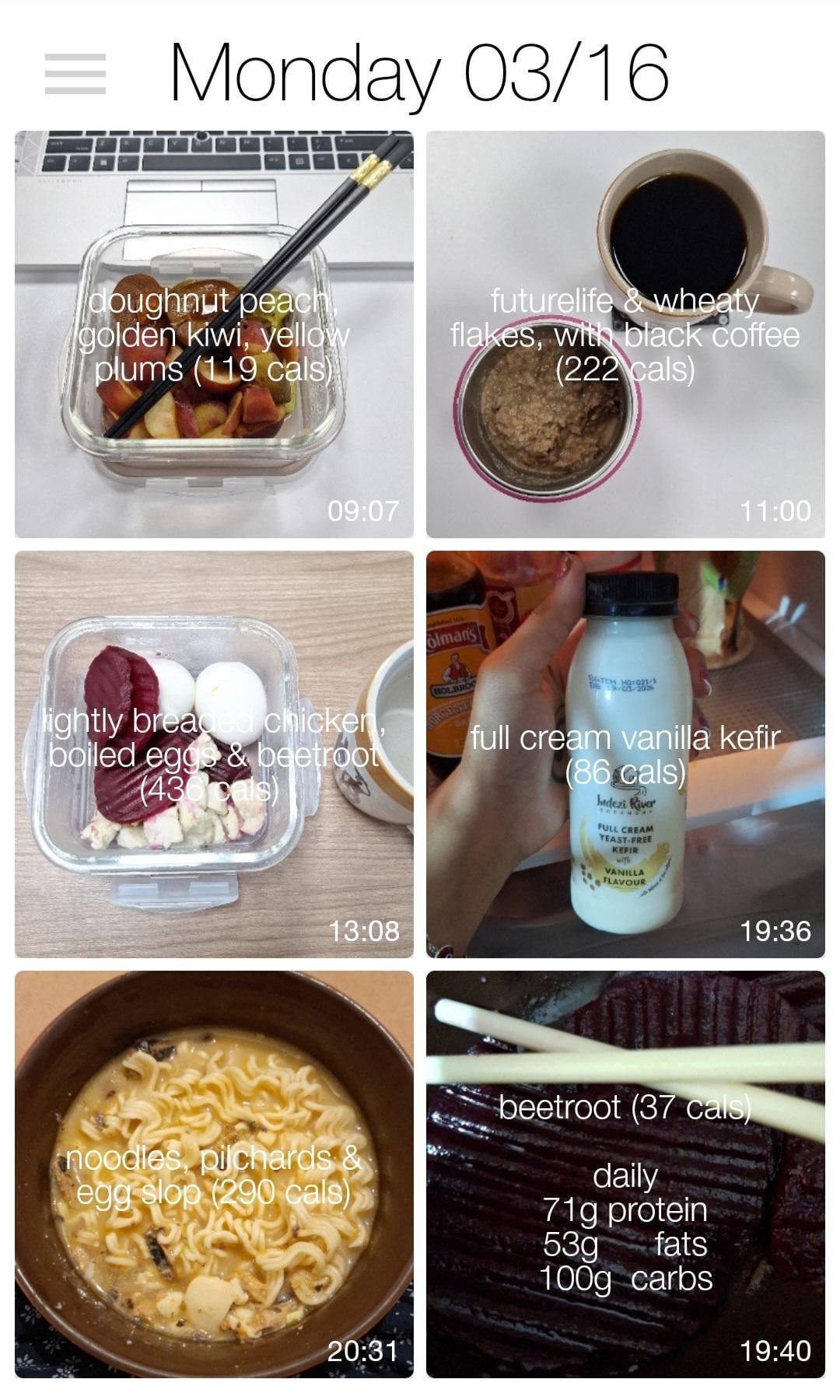This screenshot has width=840, height=1400.
Task: View the beetroot entry with daily macros
Action: (x=625, y=1174)
